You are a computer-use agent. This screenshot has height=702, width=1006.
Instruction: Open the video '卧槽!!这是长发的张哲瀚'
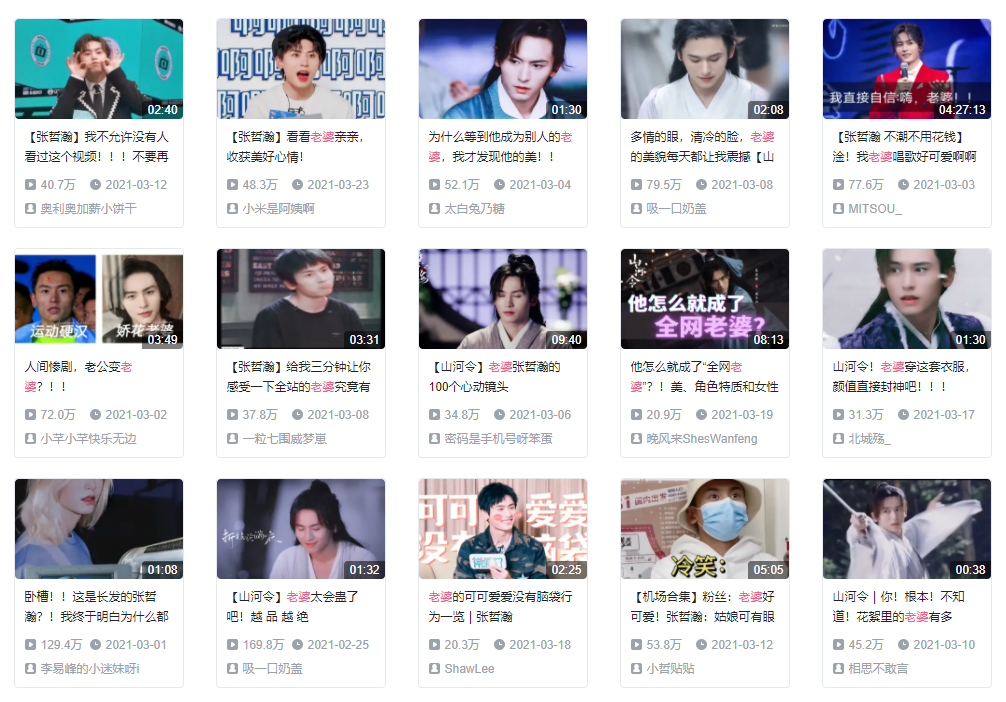98,528
